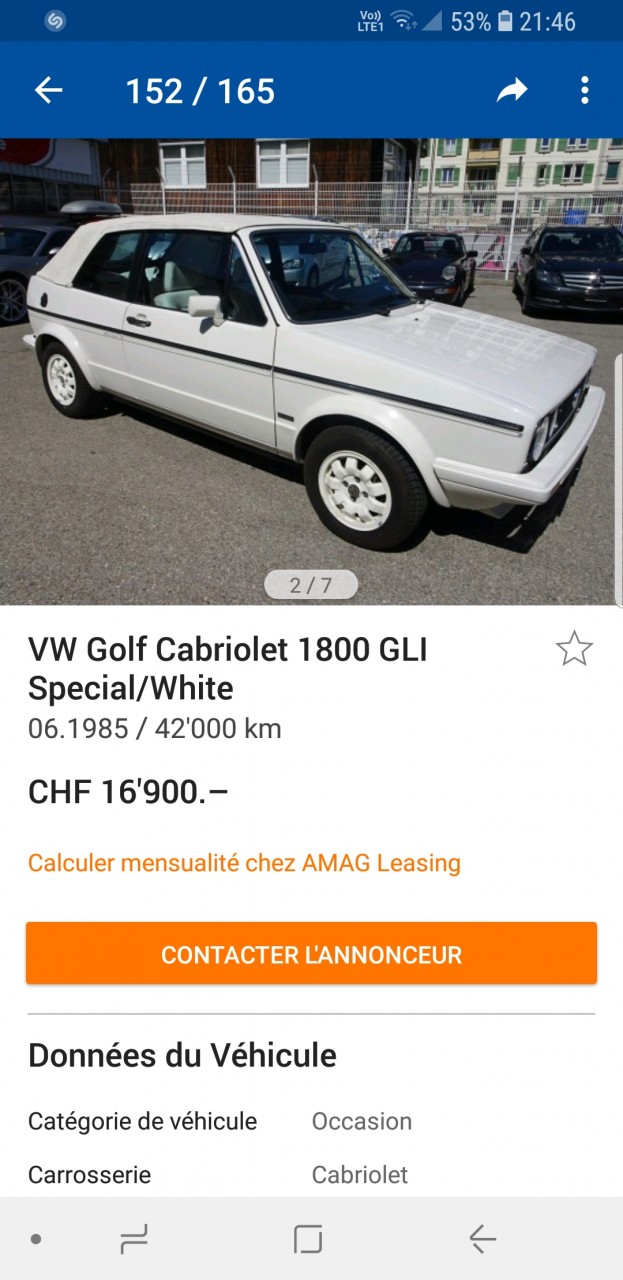This screenshot has height=1280, width=623.
Task: Tap the system back button
Action: tap(482, 1240)
